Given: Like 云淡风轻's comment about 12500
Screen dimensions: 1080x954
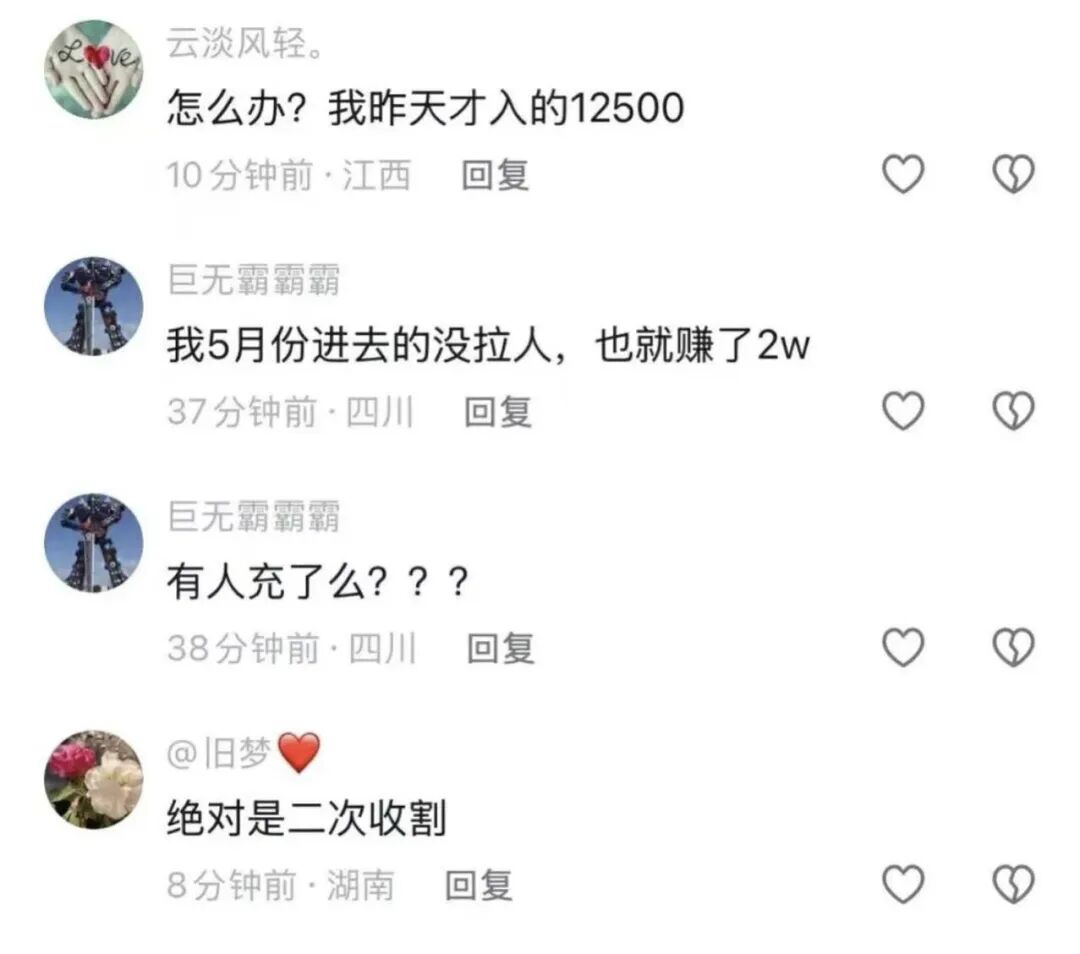Looking at the screenshot, I should tap(904, 174).
